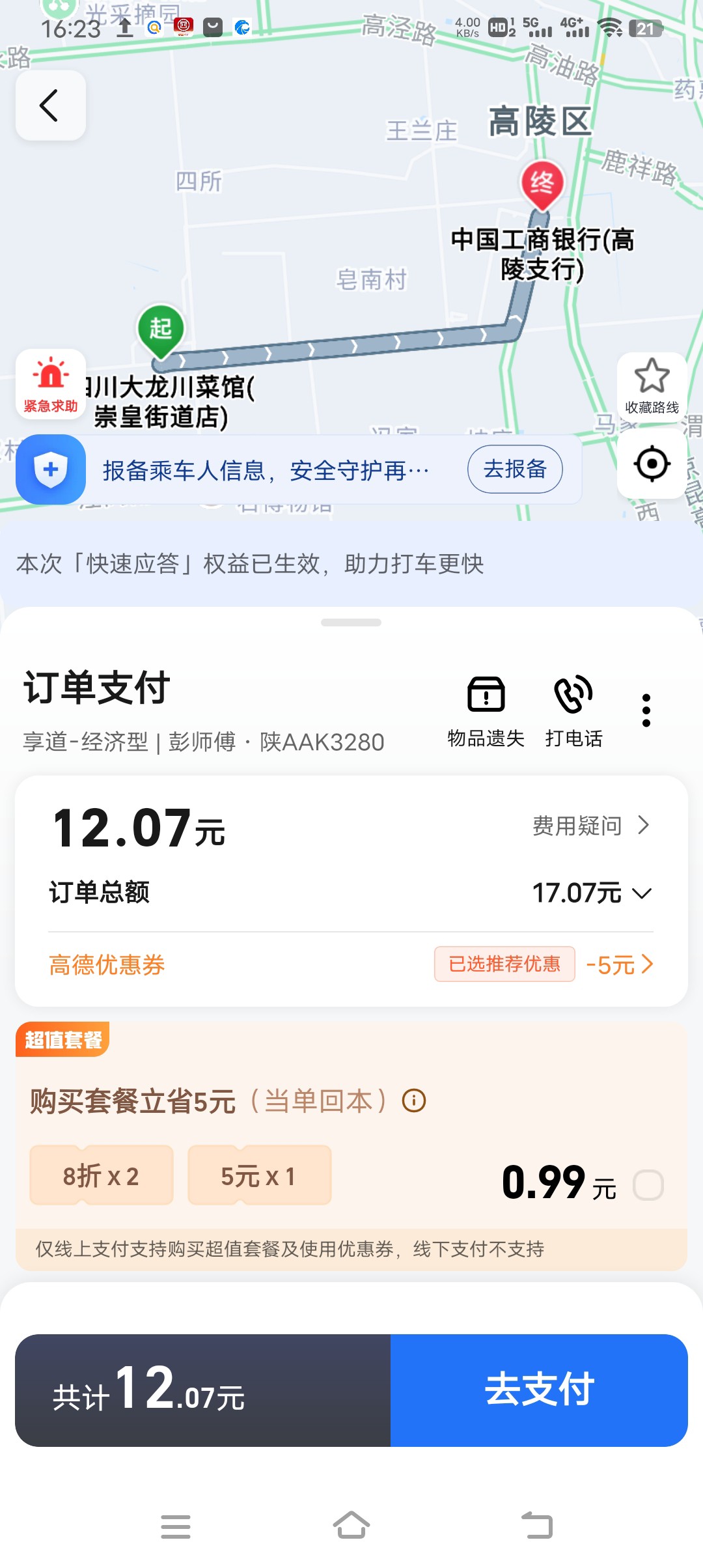Screen dimensions: 703x1568
Task: Save this route with 收藏路线
Action: click(x=652, y=387)
